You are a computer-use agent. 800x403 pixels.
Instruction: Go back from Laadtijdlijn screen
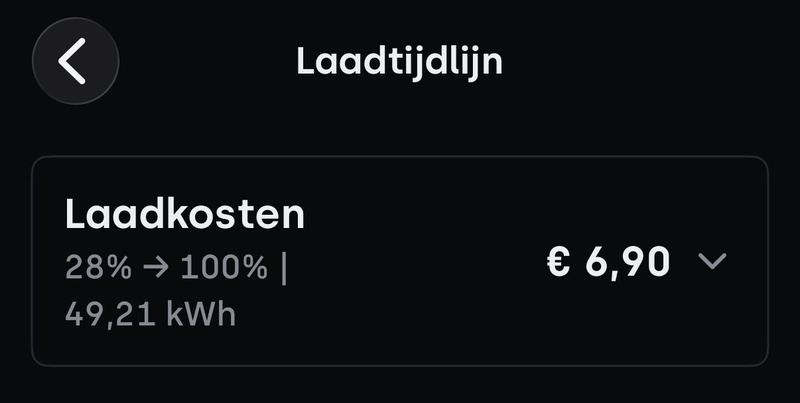[x=75, y=62]
